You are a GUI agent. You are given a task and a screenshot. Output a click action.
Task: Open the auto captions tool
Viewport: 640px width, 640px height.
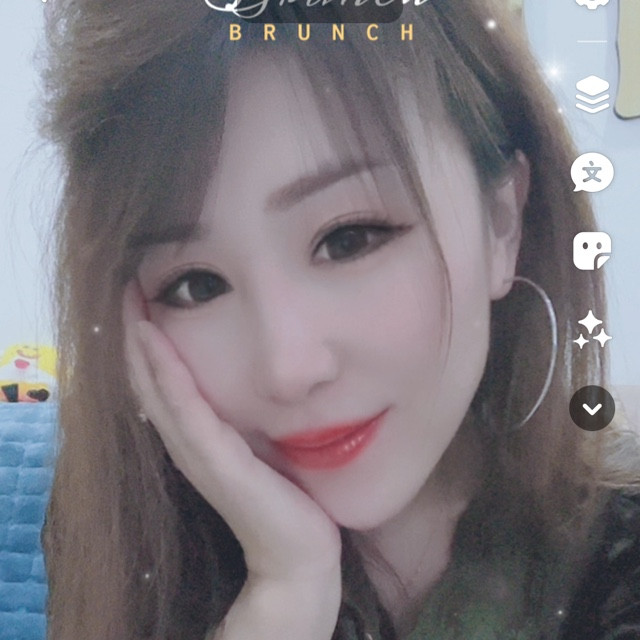[592, 173]
